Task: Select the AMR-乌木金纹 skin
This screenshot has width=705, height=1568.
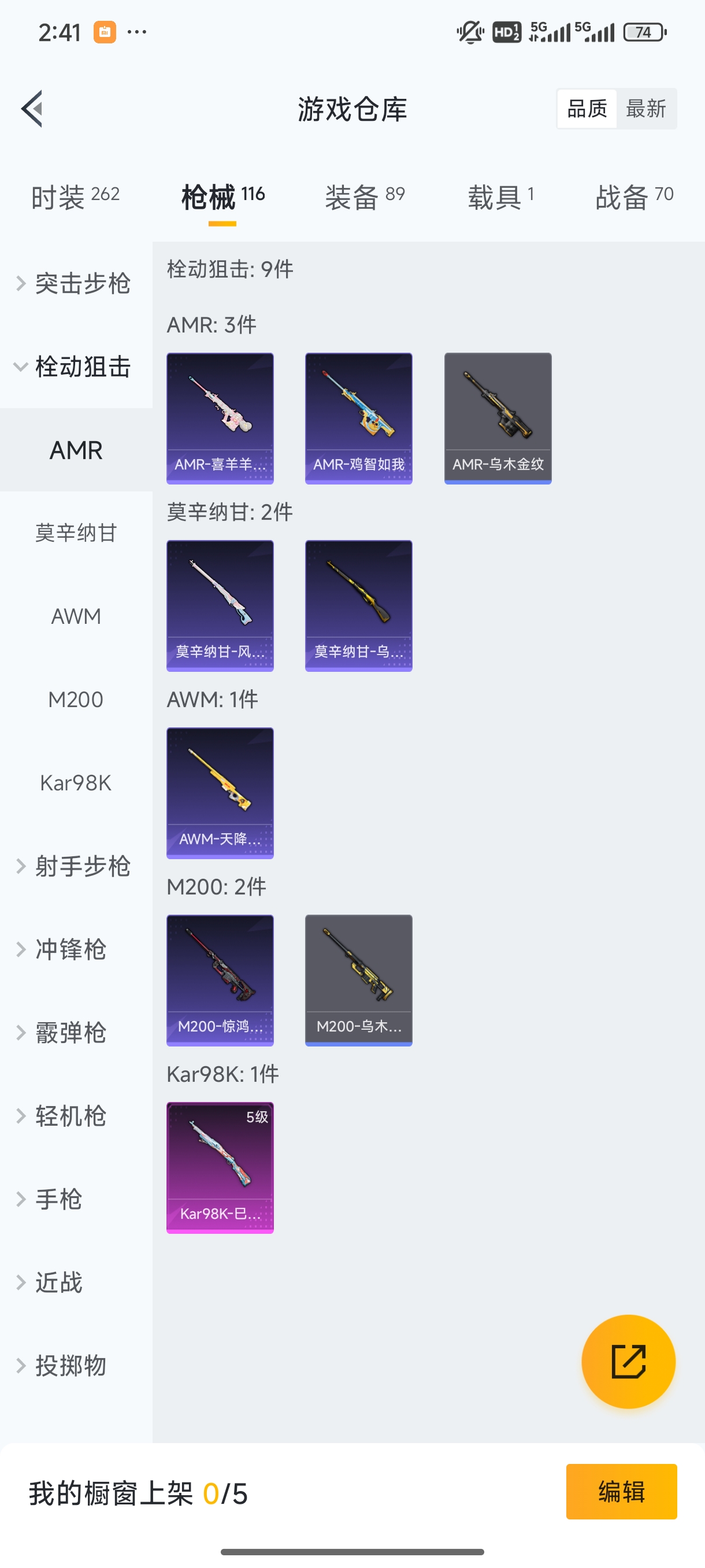Action: (498, 417)
